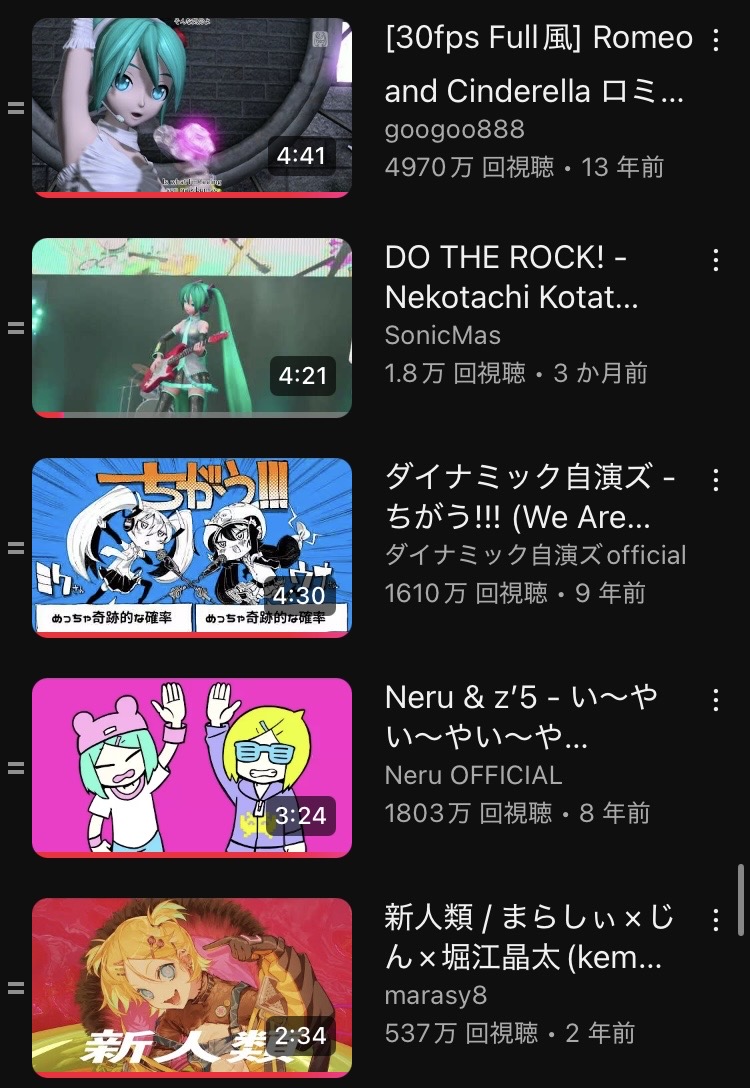Open more options for 新人類 video
Screen dimensions: 750x1088
(715, 920)
